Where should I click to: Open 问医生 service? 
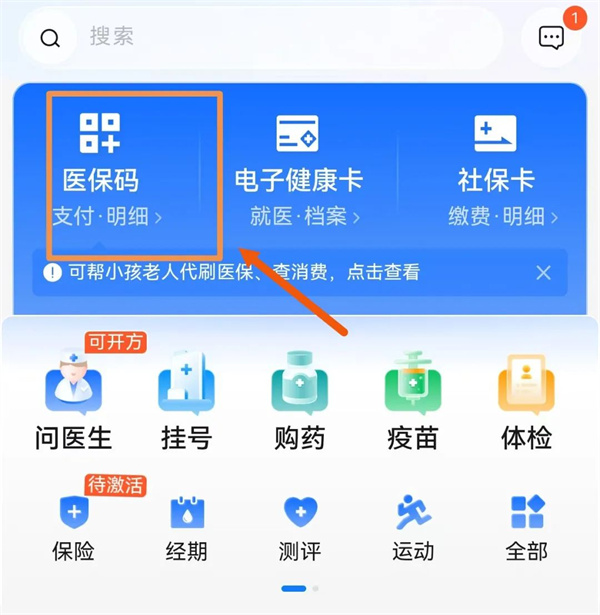[73, 400]
